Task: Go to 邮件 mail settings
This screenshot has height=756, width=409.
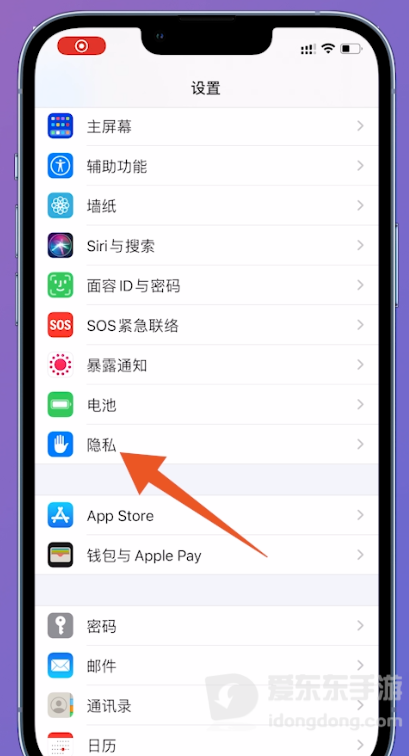Action: 206,666
